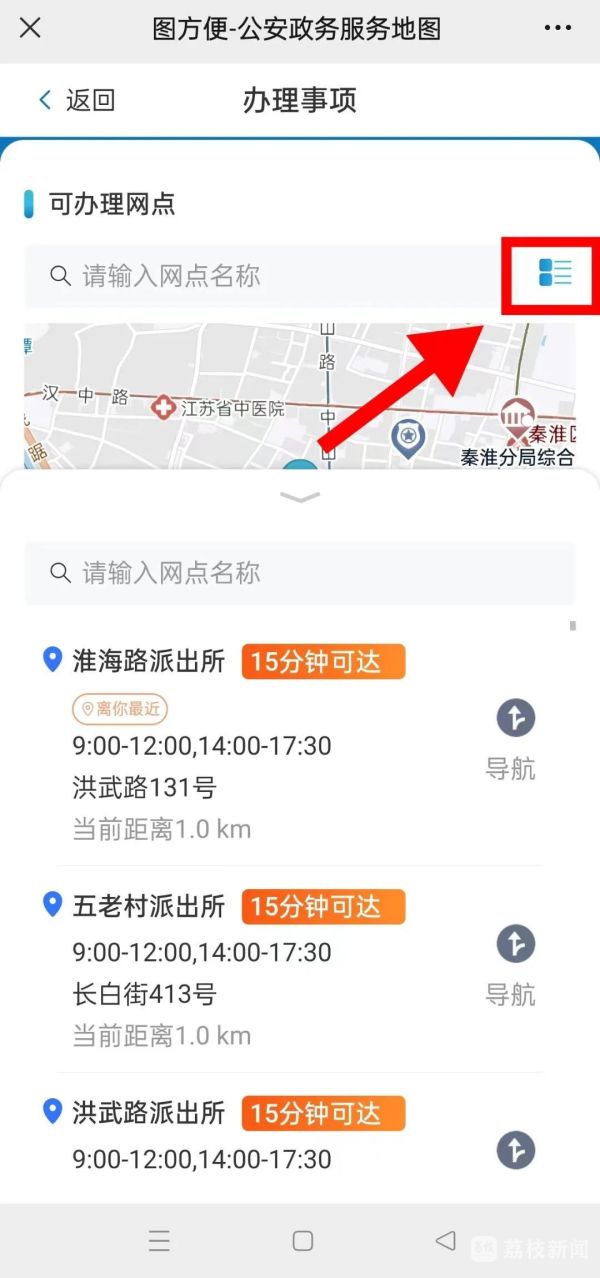Image resolution: width=600 pixels, height=1278 pixels.
Task: Tap the system back triangle
Action: [x=446, y=1241]
